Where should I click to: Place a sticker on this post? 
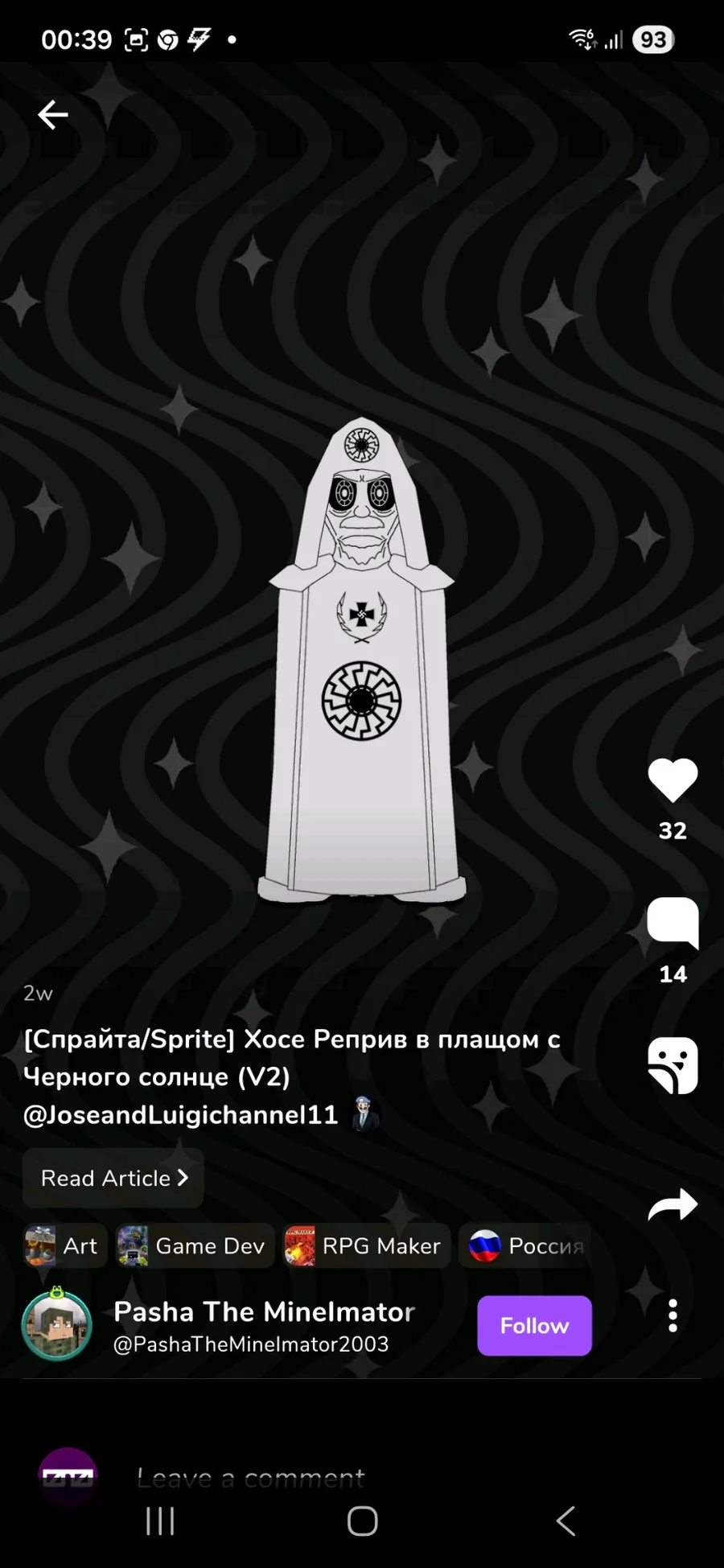point(673,1065)
